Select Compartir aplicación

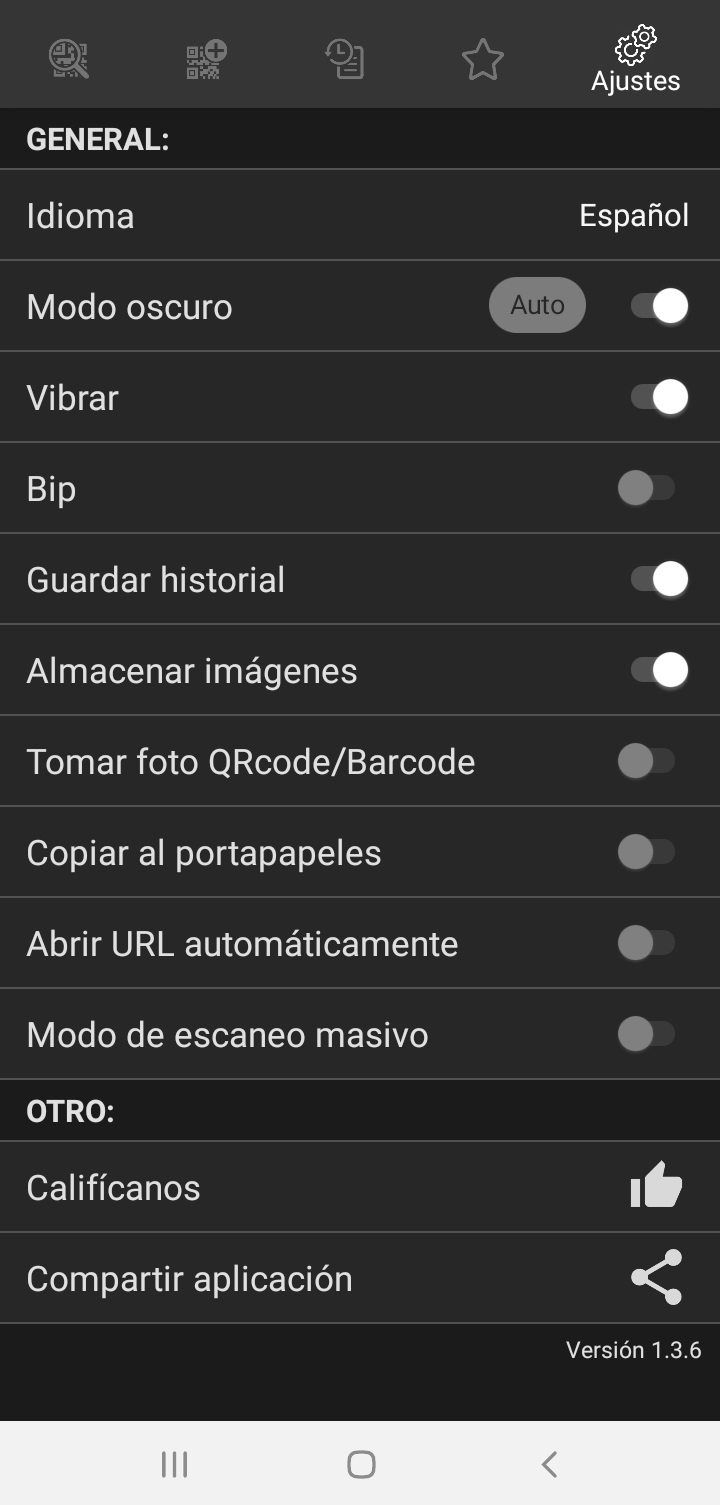point(360,1278)
